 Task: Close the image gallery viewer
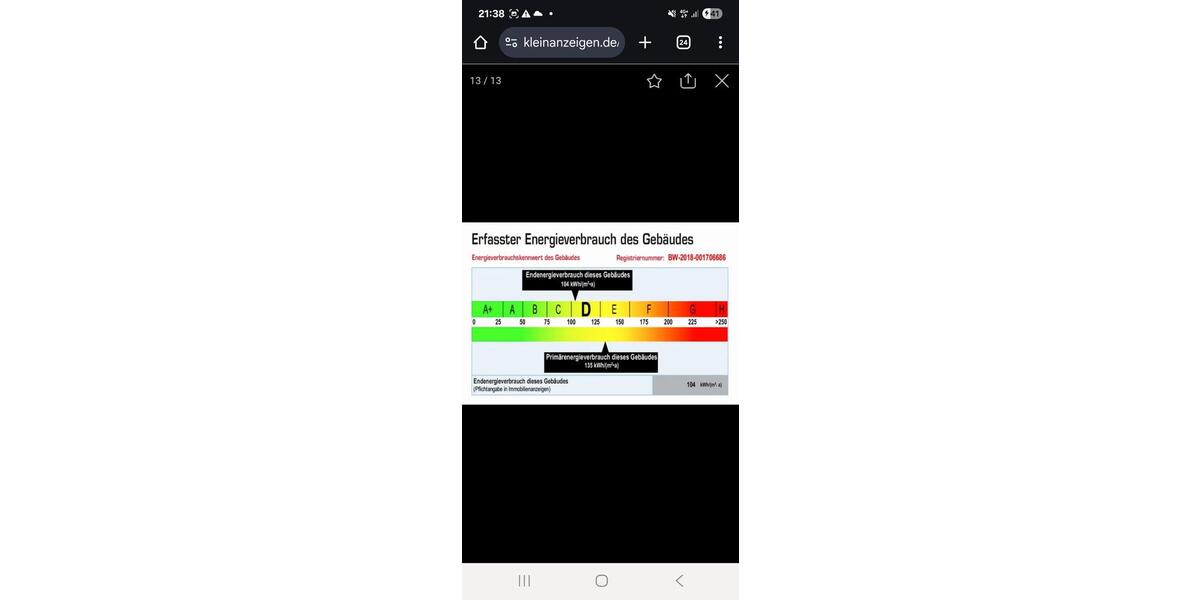point(722,81)
